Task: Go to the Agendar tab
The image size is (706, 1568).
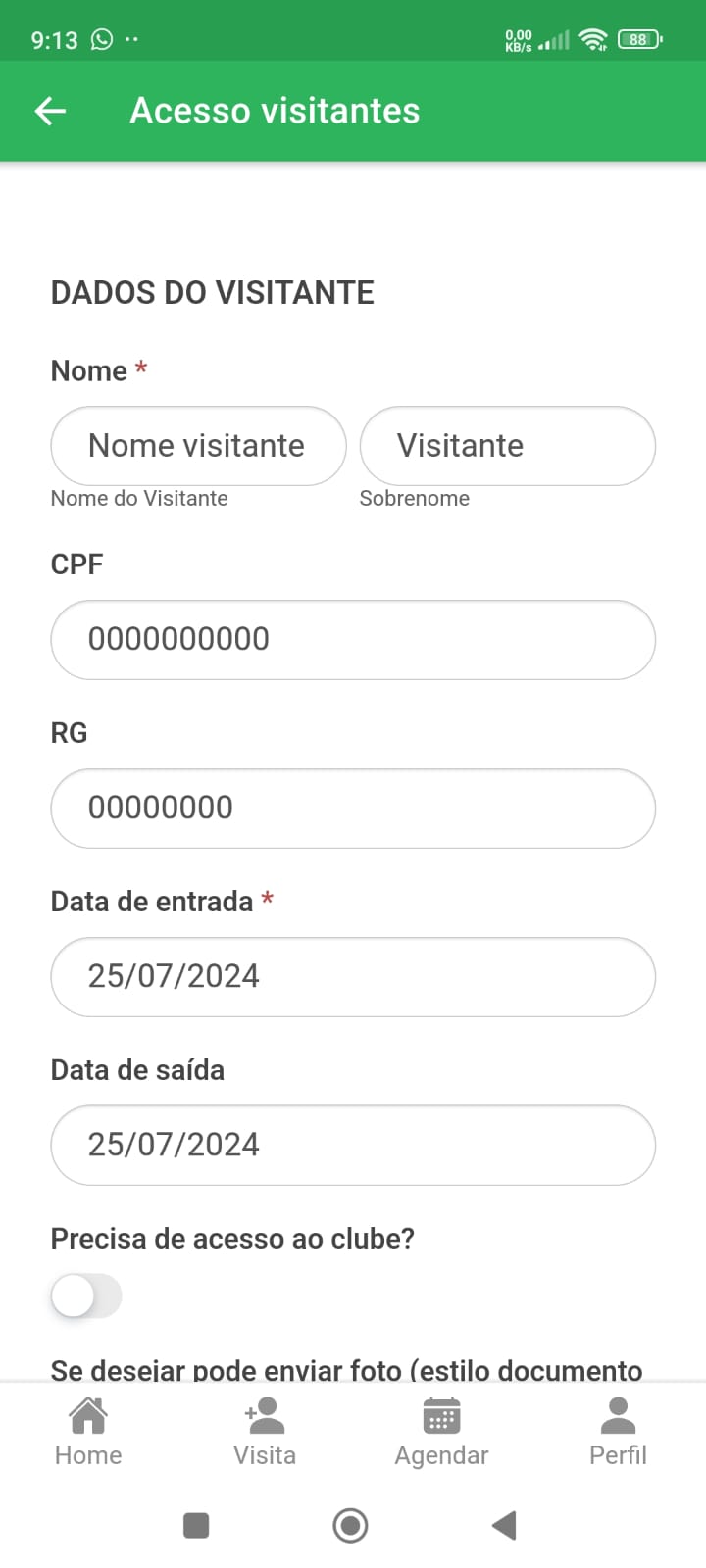Action: pos(441,1432)
